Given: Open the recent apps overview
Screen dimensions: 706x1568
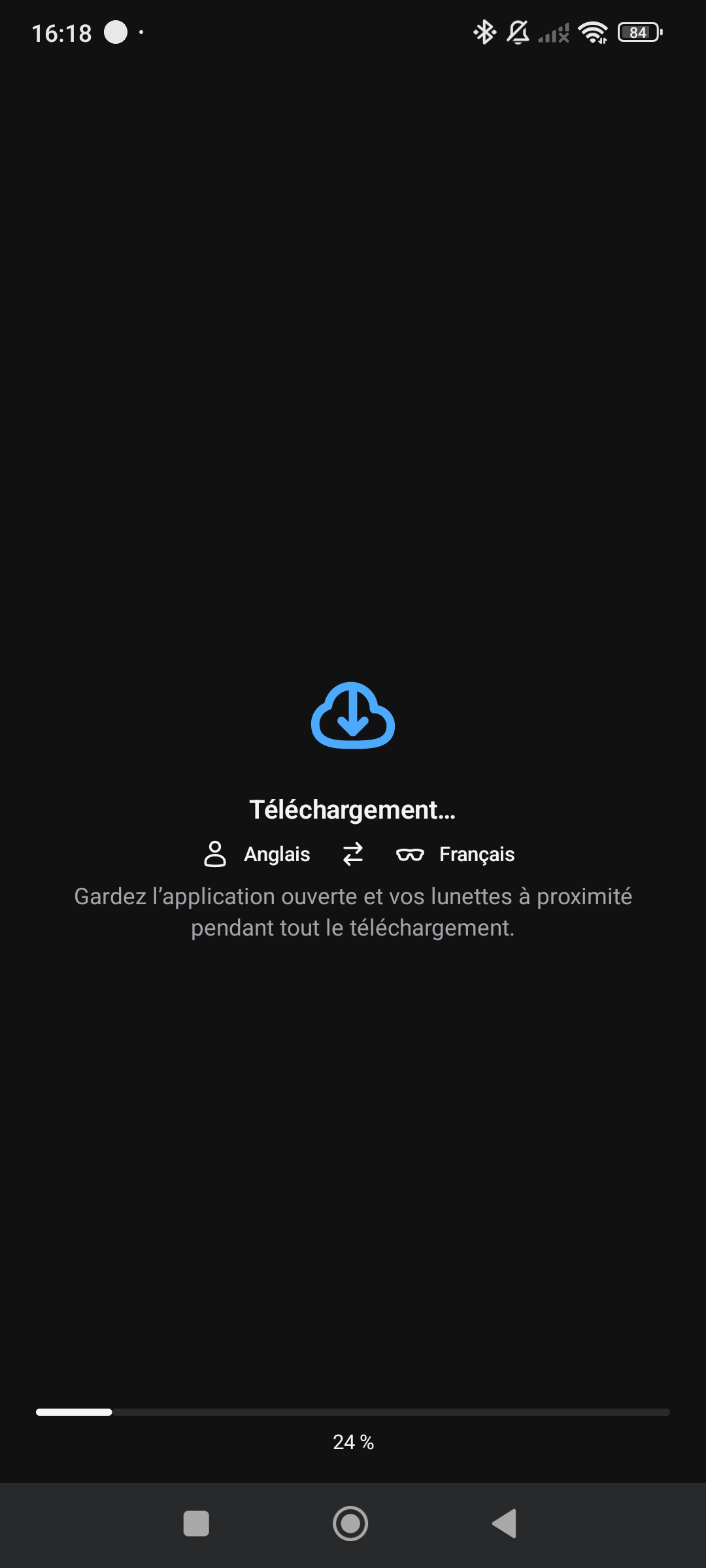Looking at the screenshot, I should point(196,1524).
